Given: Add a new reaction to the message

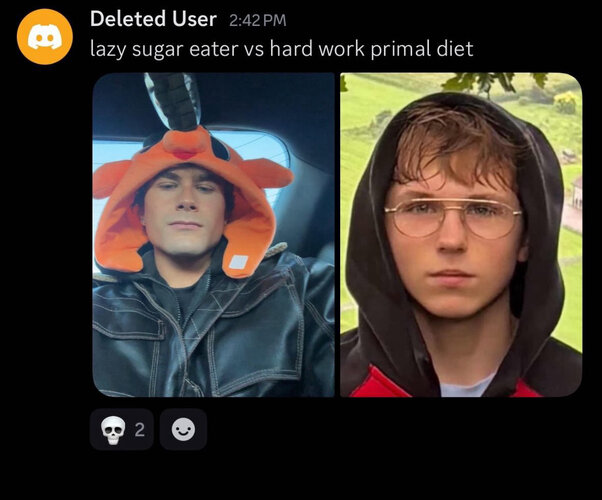Looking at the screenshot, I should point(183,430).
